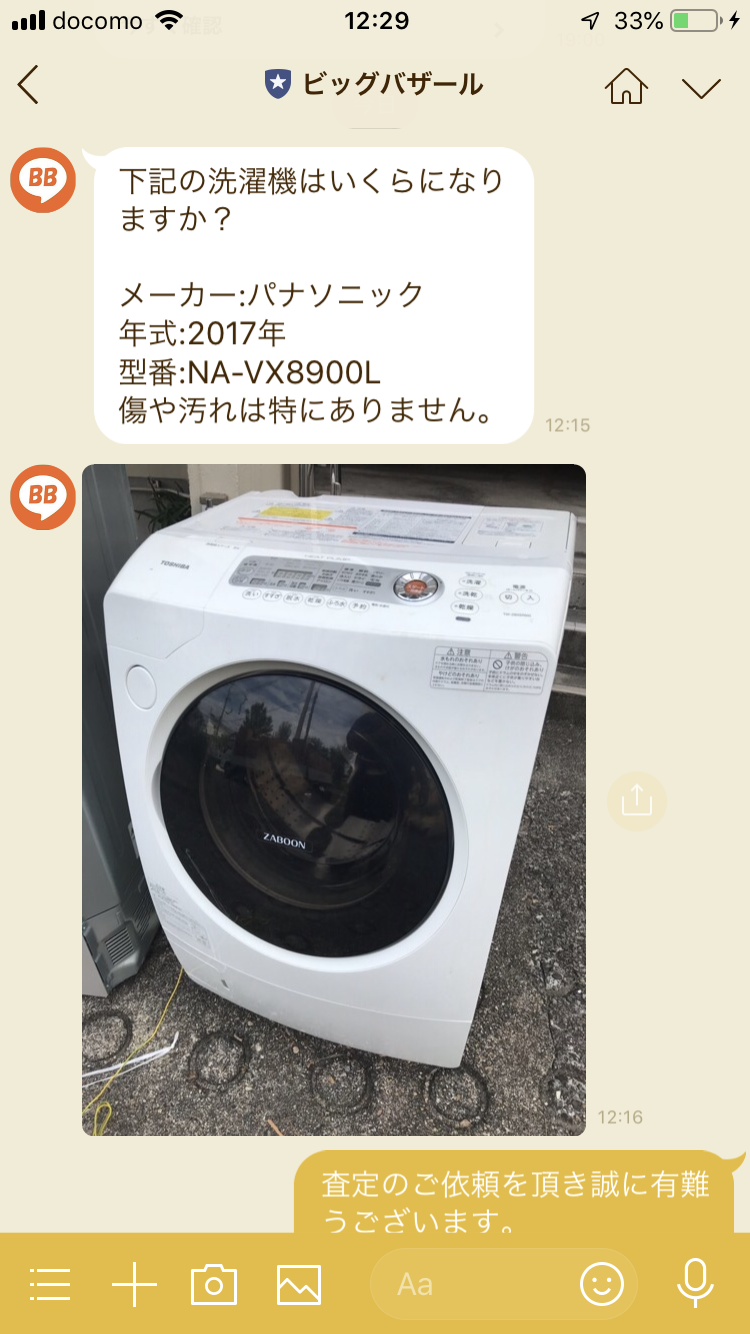Screen dimensions: 750x1334
Task: Expand the dropdown chevron in header
Action: pyautogui.click(x=702, y=87)
